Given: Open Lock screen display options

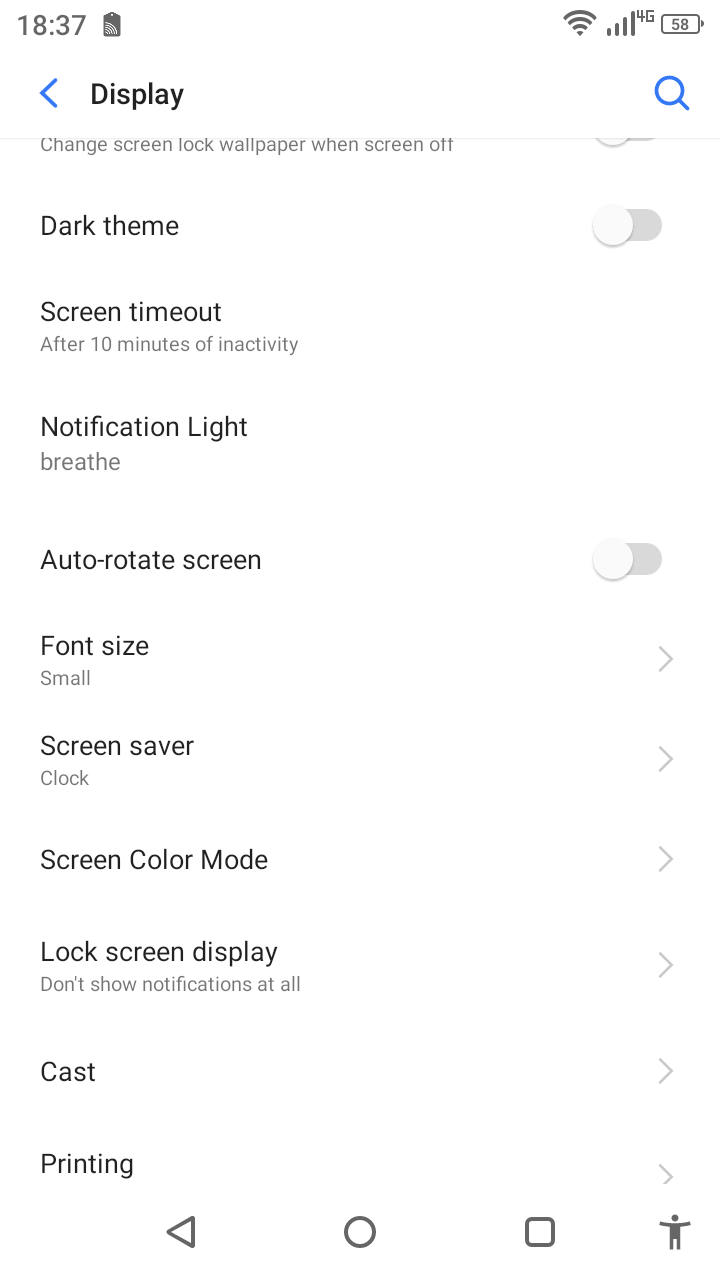Looking at the screenshot, I should 360,966.
